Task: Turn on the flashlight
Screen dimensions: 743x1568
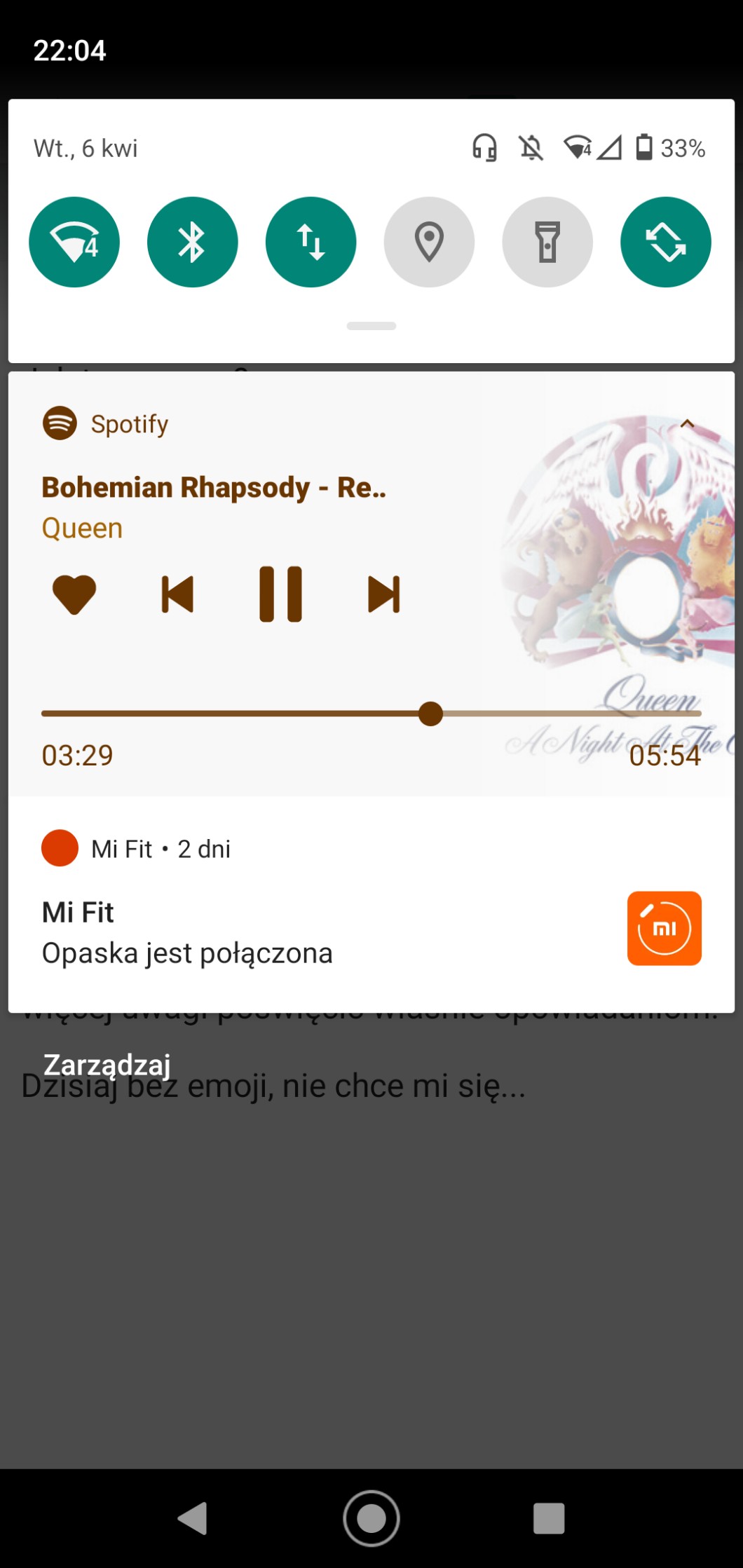Action: tap(547, 242)
